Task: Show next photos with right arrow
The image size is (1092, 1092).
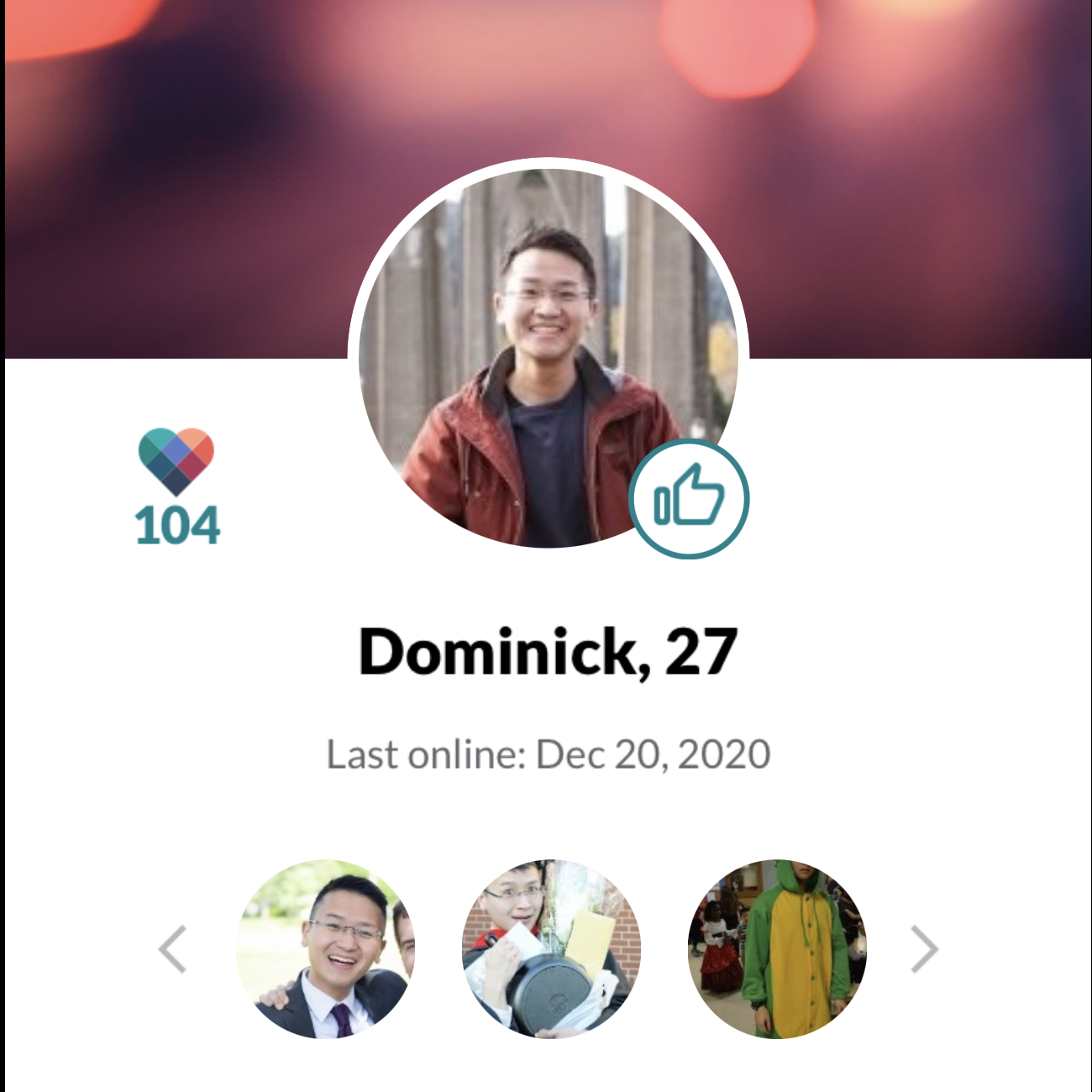Action: point(924,949)
